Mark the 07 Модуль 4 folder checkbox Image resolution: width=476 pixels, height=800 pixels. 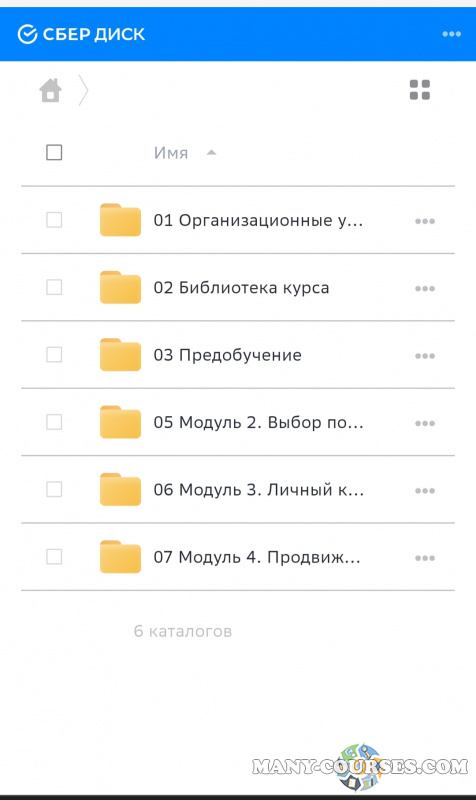[x=54, y=556]
